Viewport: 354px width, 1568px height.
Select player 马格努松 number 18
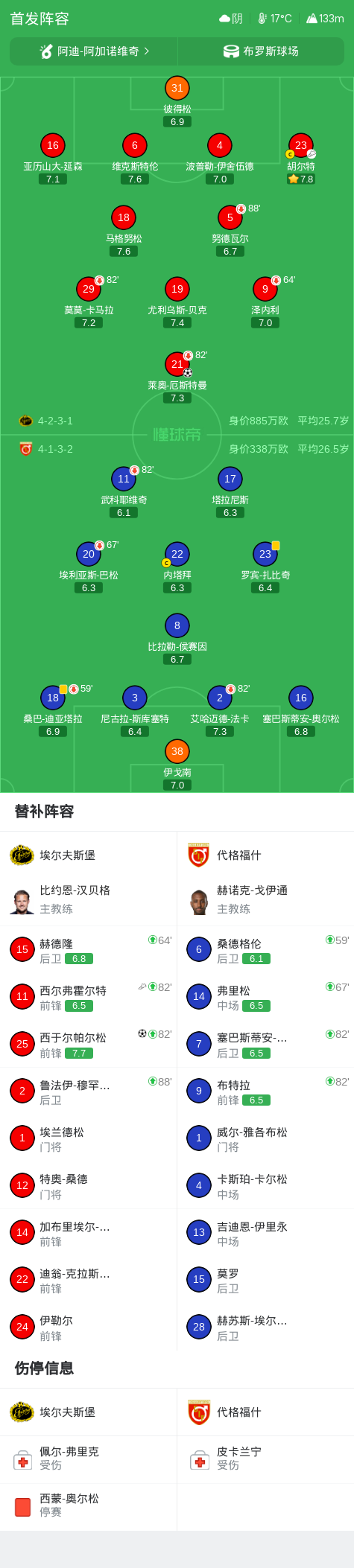coord(124,232)
